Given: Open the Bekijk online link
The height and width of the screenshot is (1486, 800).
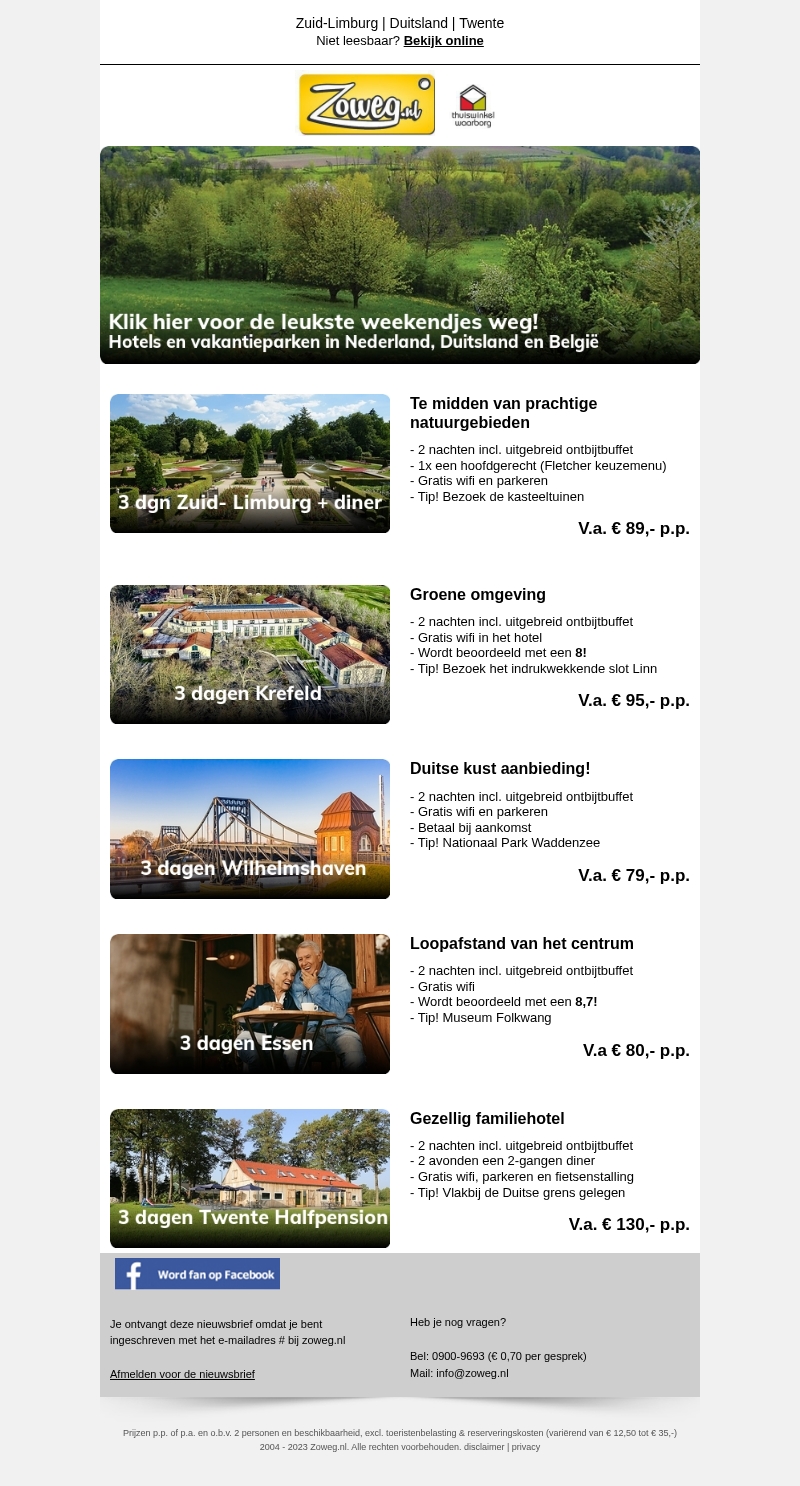Looking at the screenshot, I should coord(443,41).
